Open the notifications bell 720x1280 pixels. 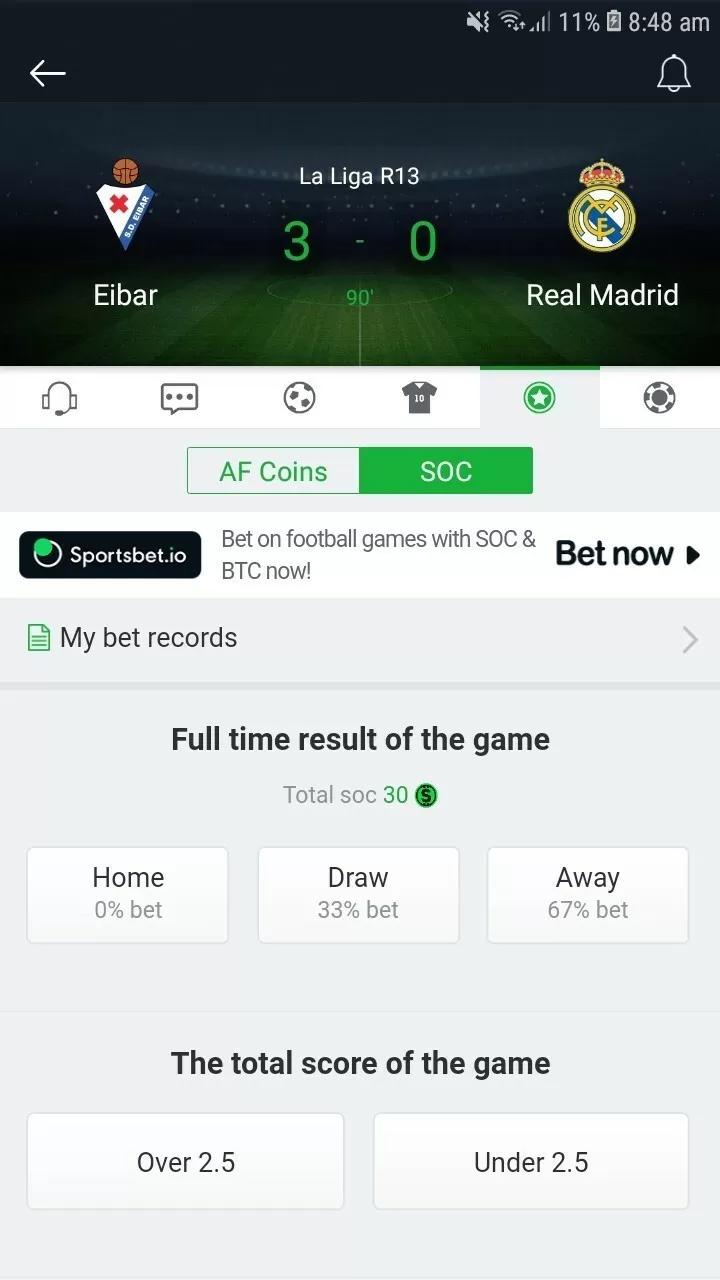pyautogui.click(x=673, y=73)
